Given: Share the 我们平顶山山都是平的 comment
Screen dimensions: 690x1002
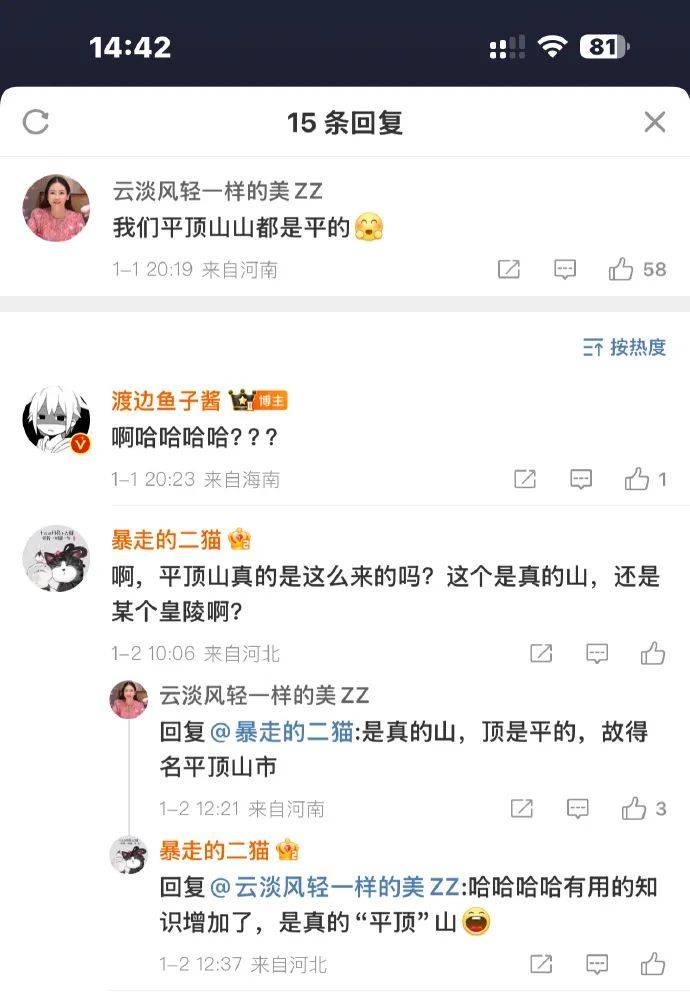Looking at the screenshot, I should 509,269.
